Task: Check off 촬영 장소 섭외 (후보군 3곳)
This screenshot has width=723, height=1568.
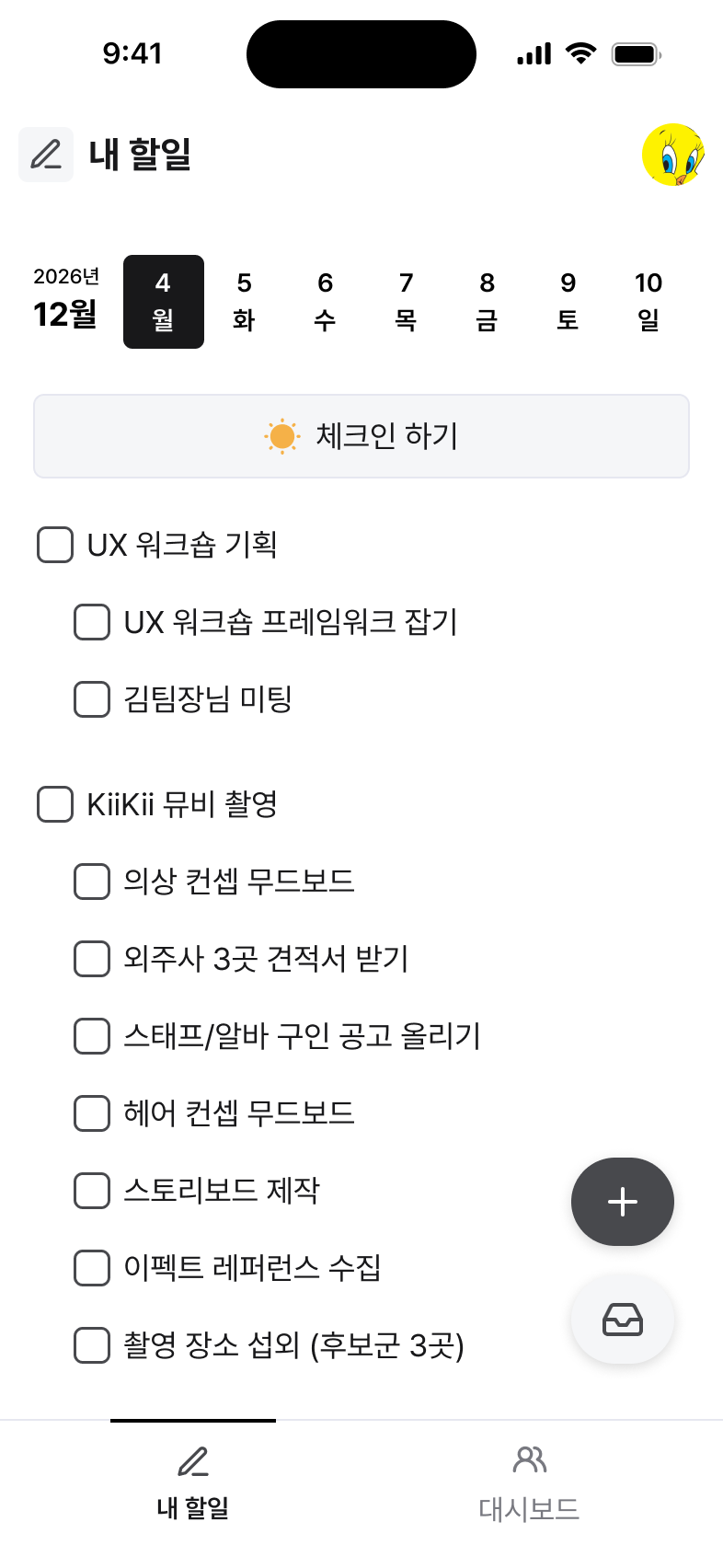Action: (91, 1346)
